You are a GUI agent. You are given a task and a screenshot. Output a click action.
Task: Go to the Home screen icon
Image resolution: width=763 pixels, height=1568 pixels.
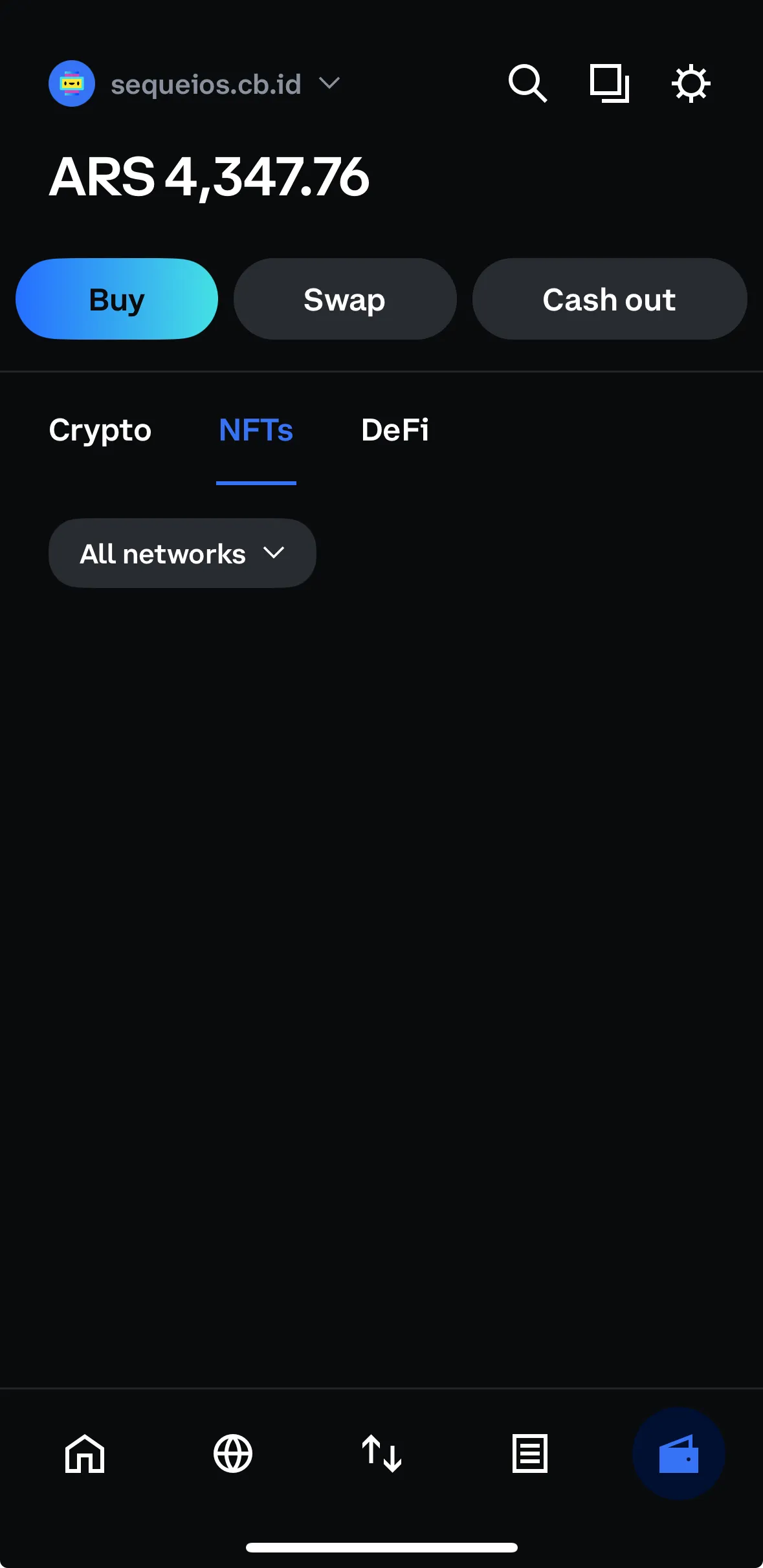[85, 1454]
